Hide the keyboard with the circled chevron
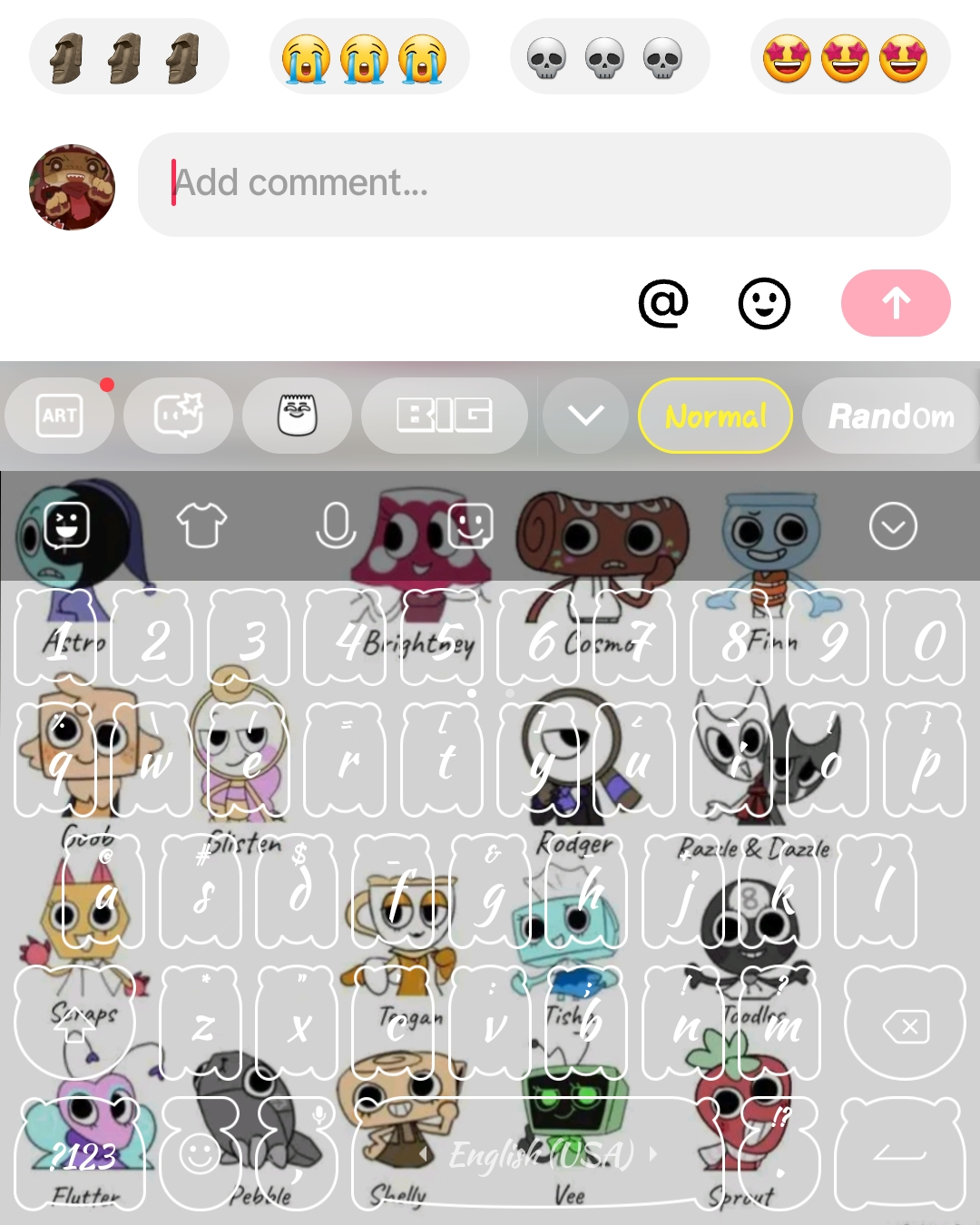The image size is (980, 1225). click(x=893, y=525)
